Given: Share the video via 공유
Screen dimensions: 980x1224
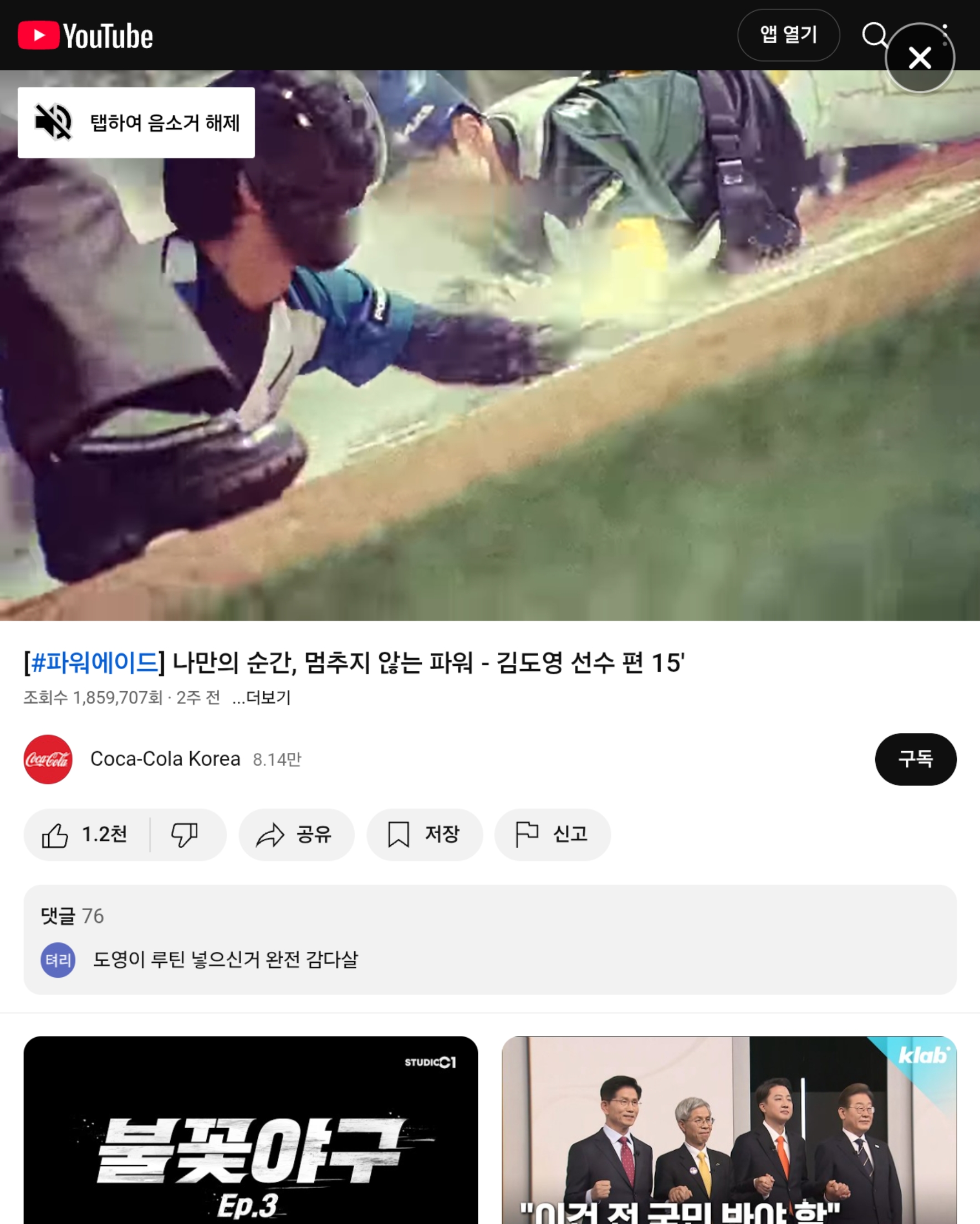Looking at the screenshot, I should [296, 834].
